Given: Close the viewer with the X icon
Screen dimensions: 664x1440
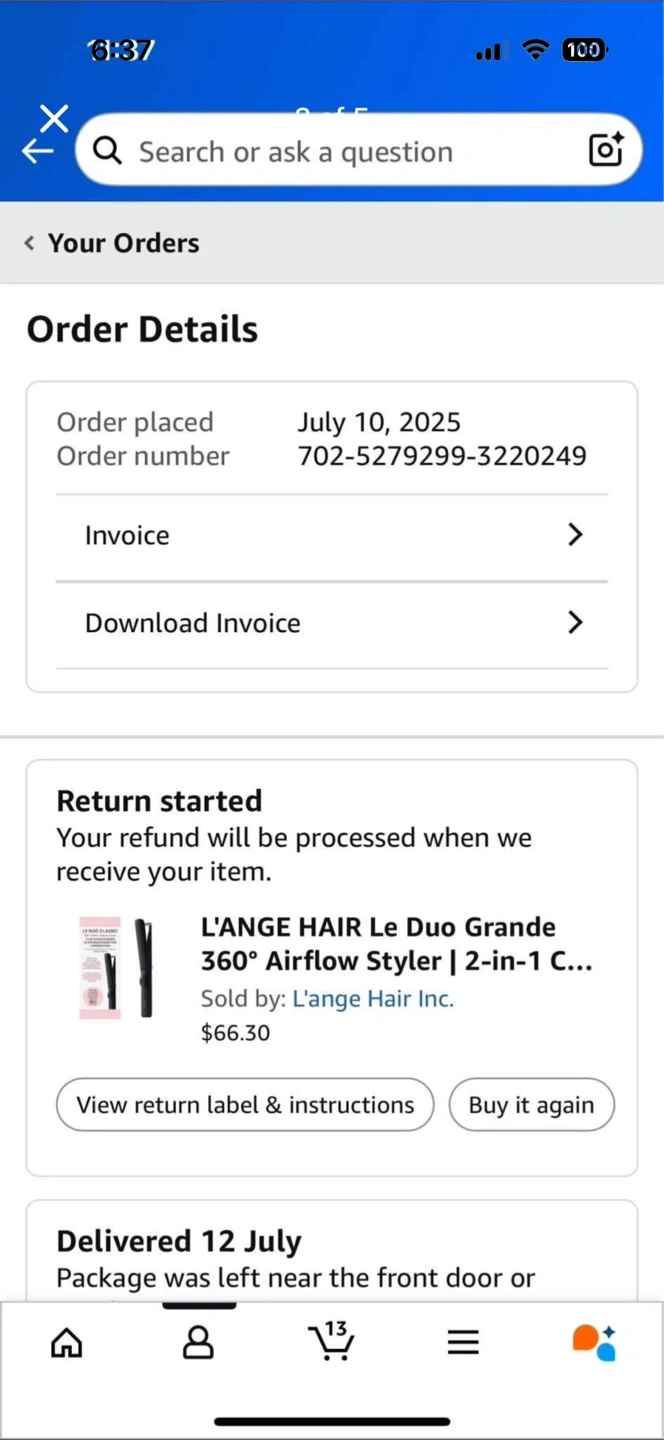Looking at the screenshot, I should pos(55,118).
